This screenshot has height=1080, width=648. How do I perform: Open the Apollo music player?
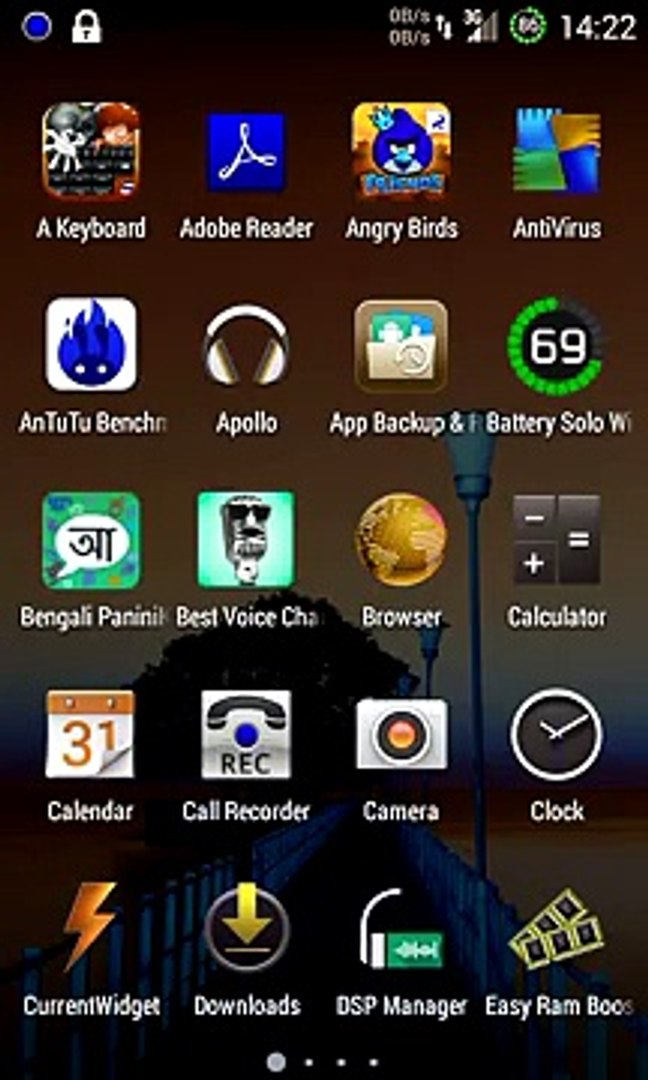pyautogui.click(x=246, y=345)
